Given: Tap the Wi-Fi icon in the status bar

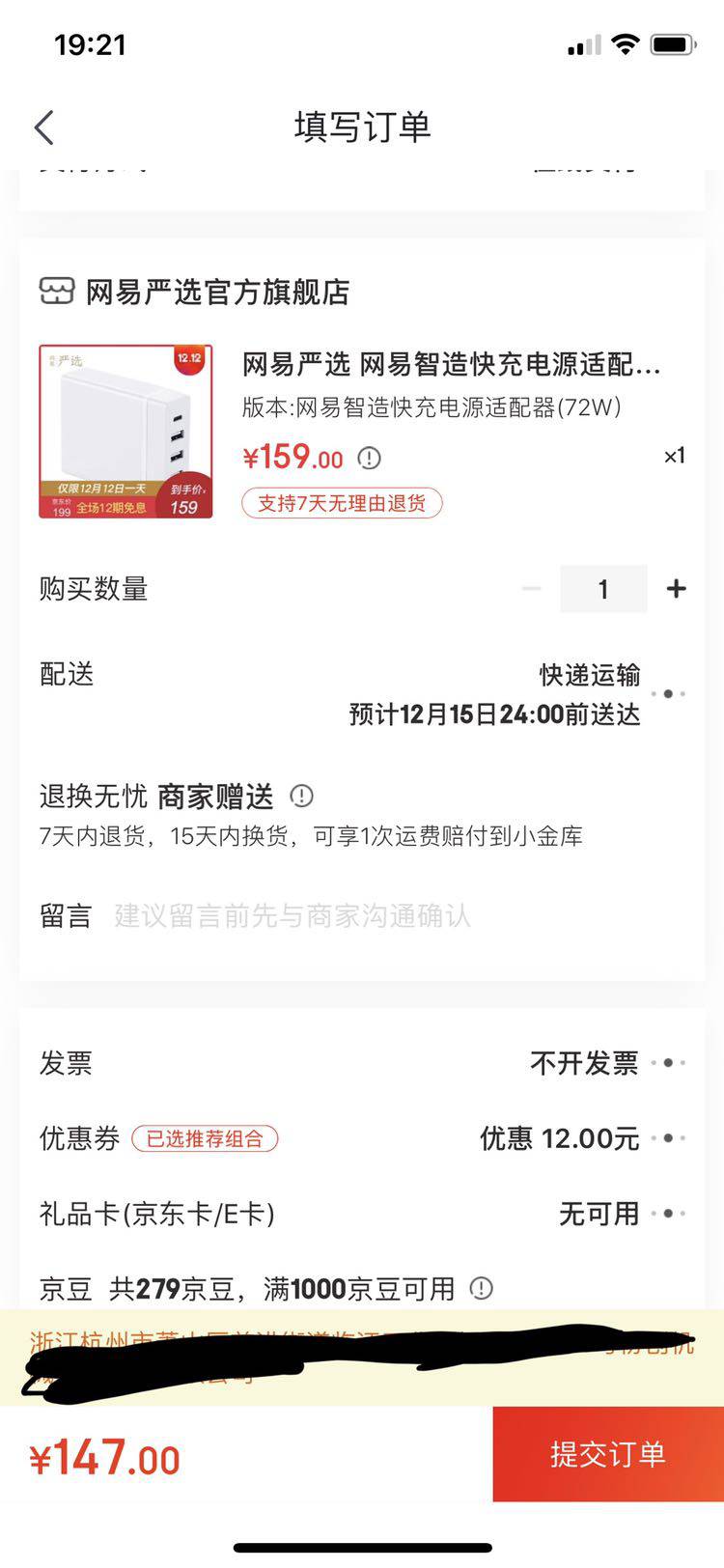Looking at the screenshot, I should (625, 42).
